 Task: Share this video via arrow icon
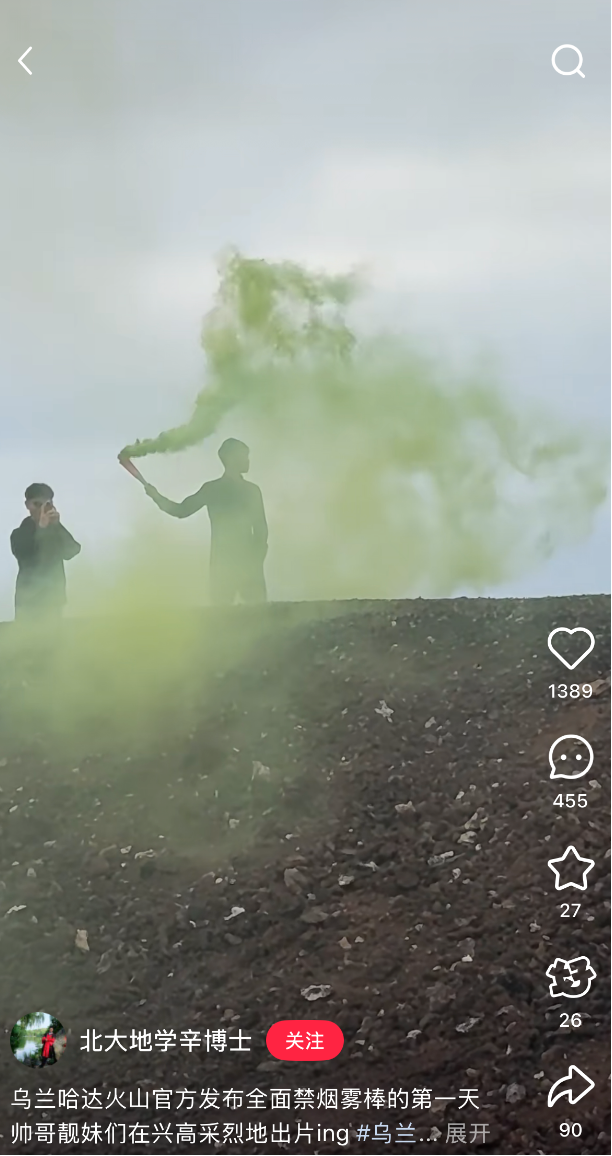click(570, 1088)
